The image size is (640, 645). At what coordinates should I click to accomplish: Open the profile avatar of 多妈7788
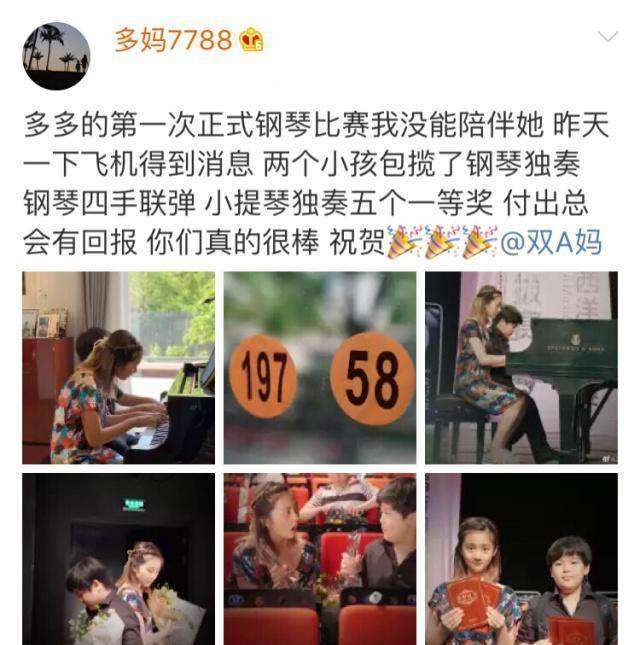click(56, 55)
